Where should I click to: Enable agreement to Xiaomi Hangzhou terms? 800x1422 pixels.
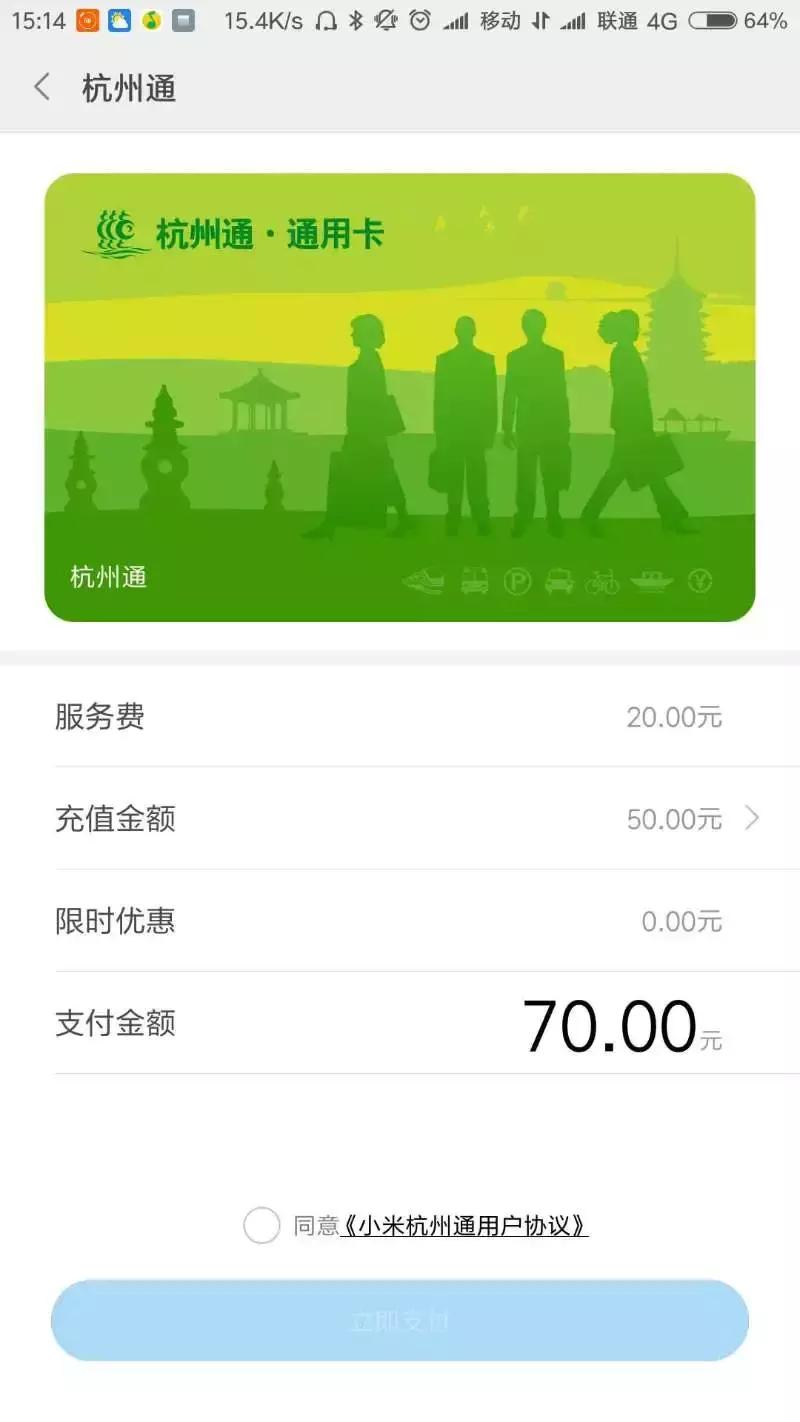[x=261, y=1225]
